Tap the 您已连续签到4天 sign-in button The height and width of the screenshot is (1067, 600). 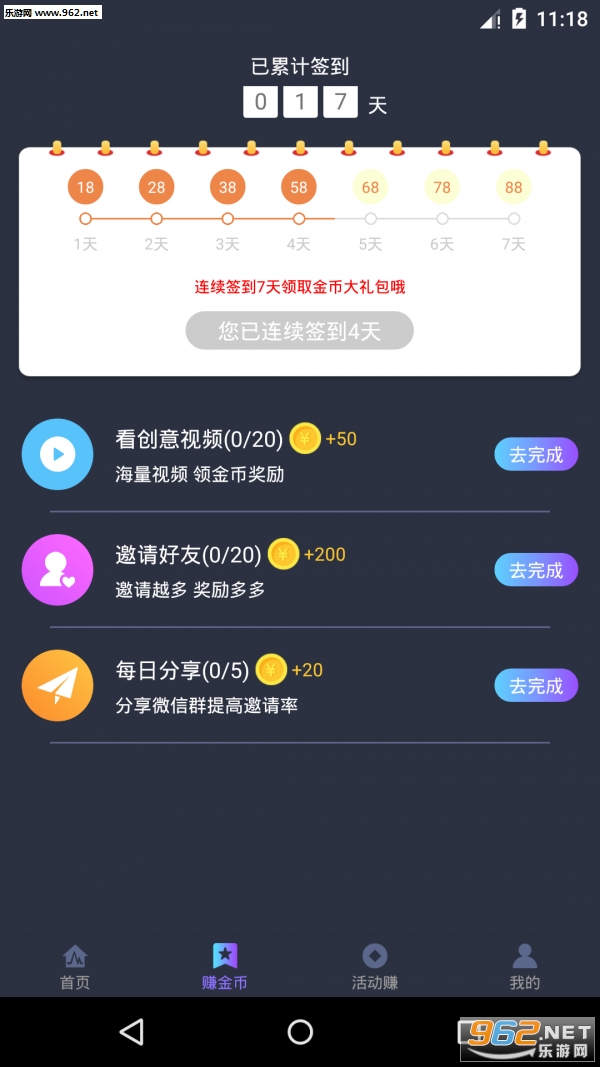point(299,331)
